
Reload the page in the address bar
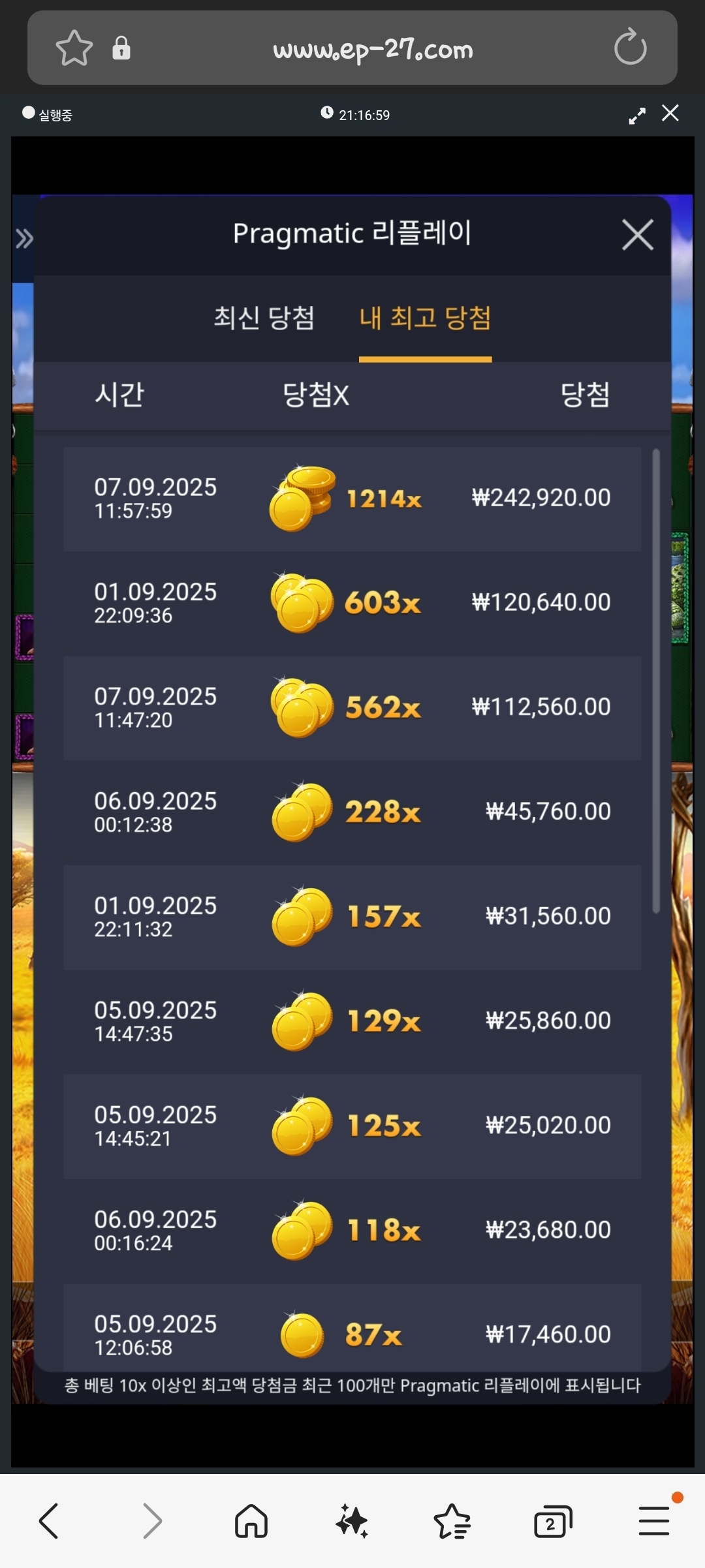point(630,47)
